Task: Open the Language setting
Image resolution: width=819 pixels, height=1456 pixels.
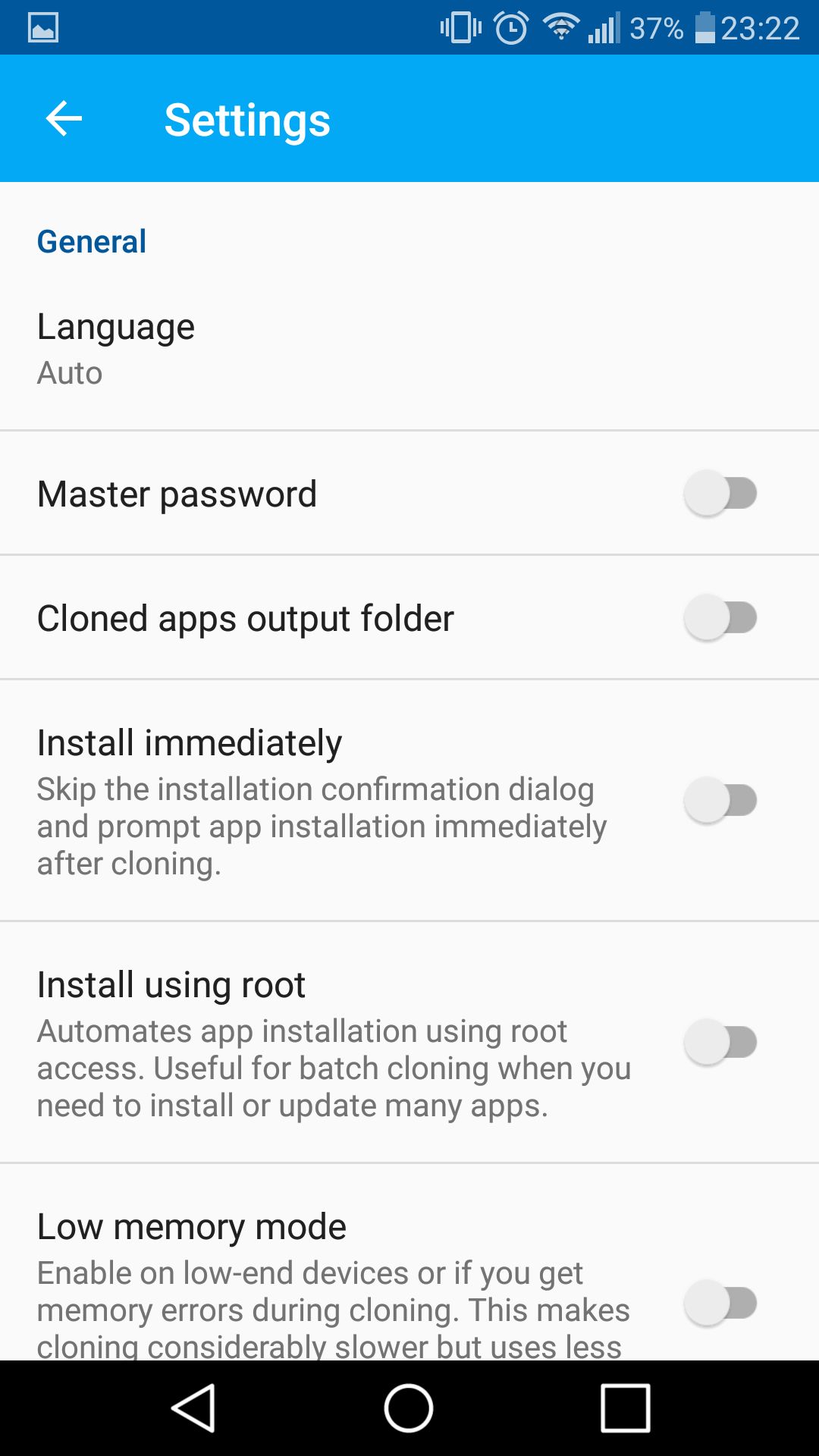Action: (409, 349)
